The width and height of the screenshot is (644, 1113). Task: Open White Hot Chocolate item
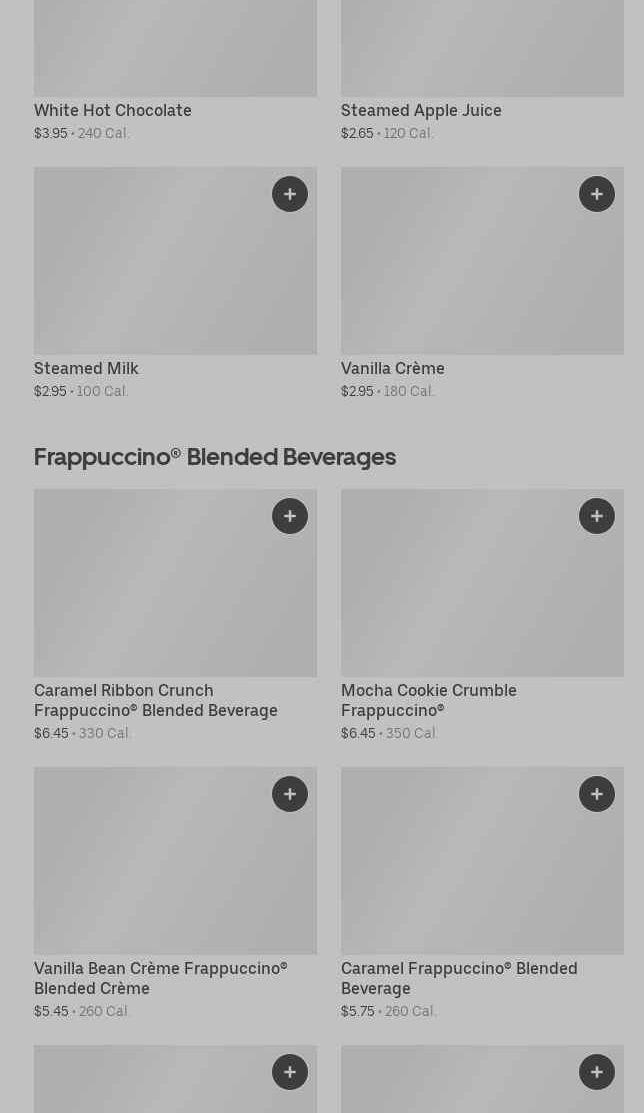pos(113,111)
